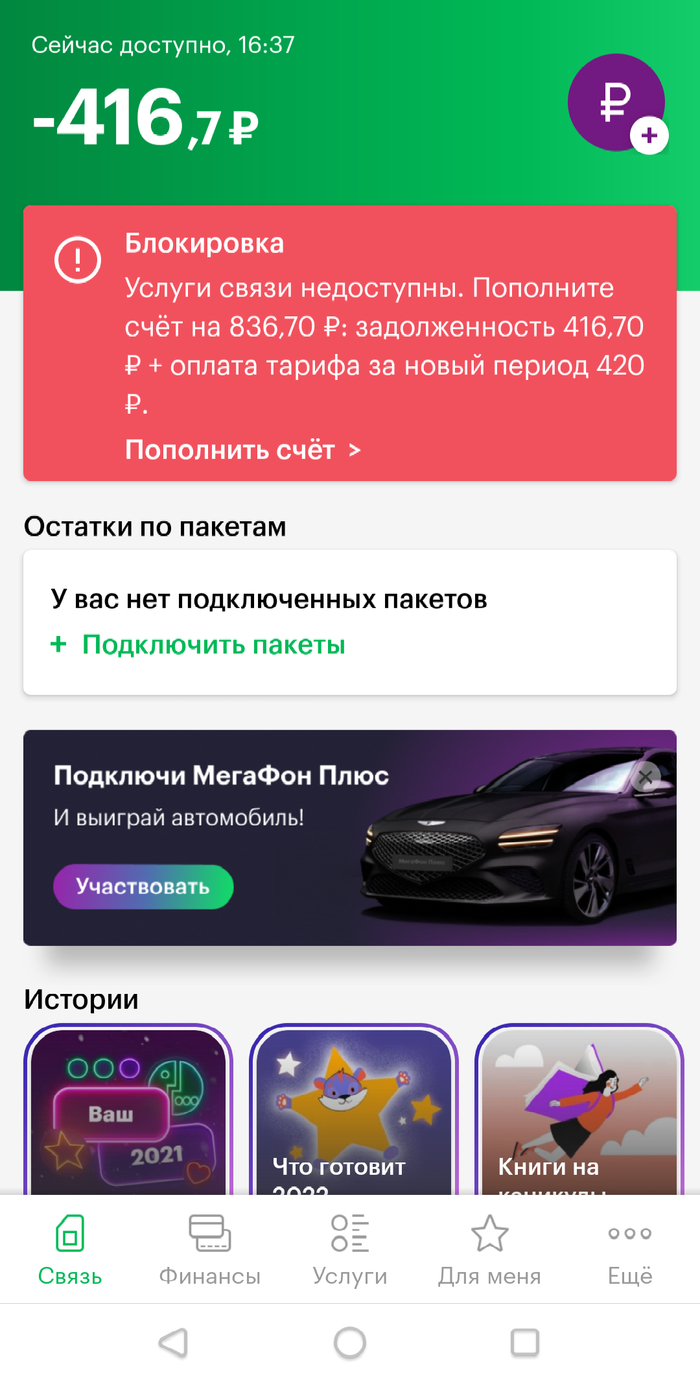Tap the ruble top-up icon
The image size is (700, 1381).
pos(616,103)
